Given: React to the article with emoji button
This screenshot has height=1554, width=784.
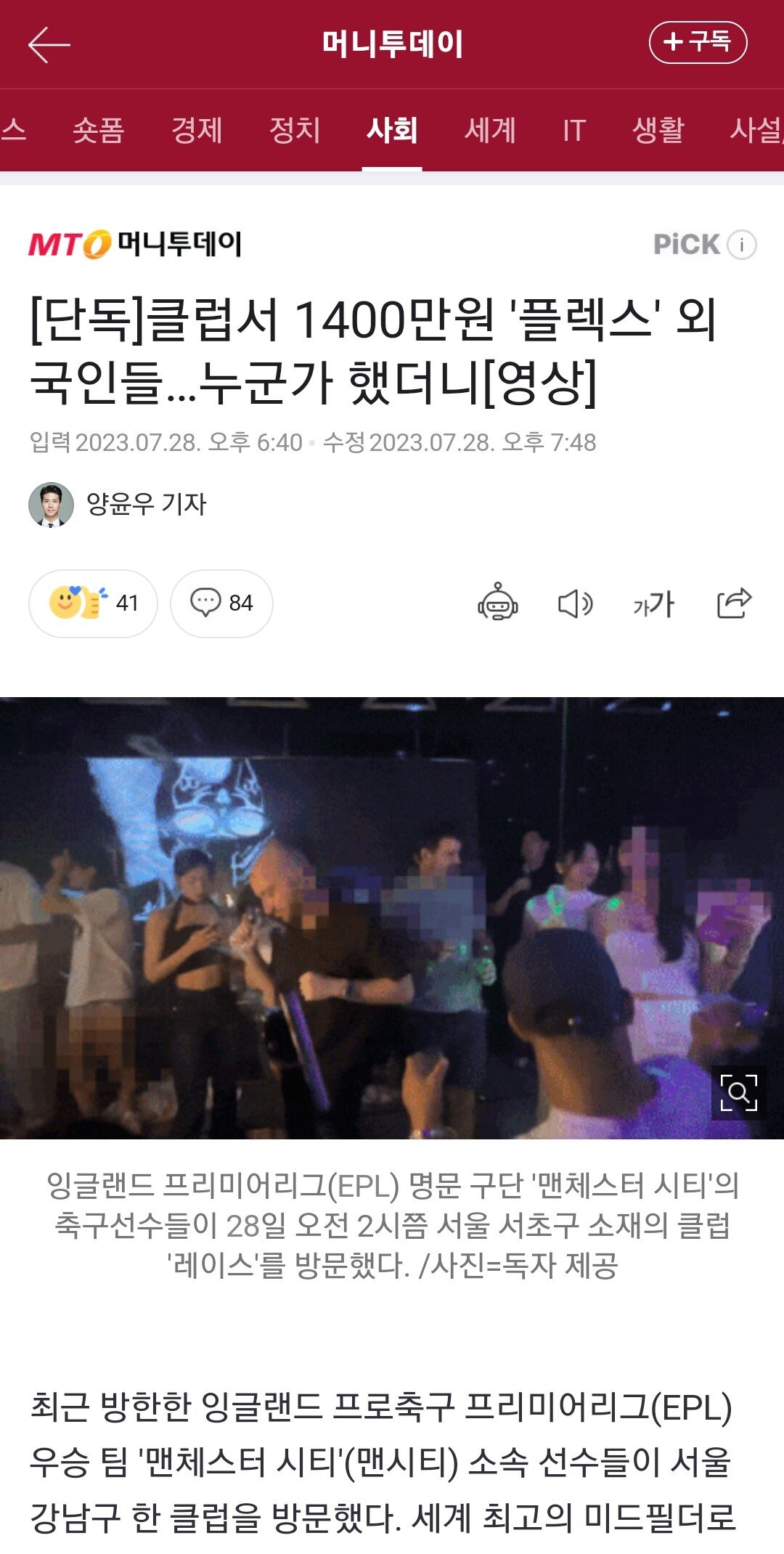Looking at the screenshot, I should (x=93, y=603).
